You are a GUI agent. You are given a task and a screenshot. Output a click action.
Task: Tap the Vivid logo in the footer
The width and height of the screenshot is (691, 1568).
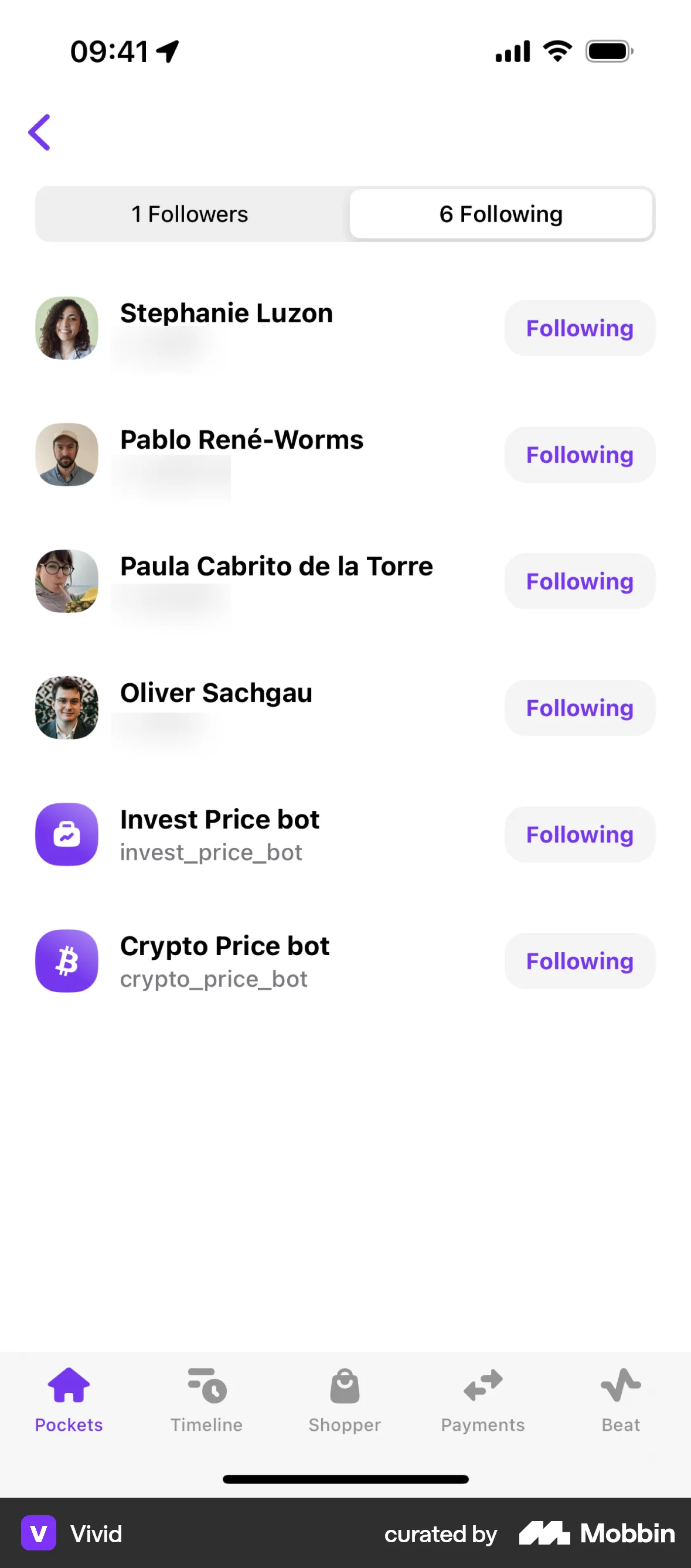[x=39, y=1534]
